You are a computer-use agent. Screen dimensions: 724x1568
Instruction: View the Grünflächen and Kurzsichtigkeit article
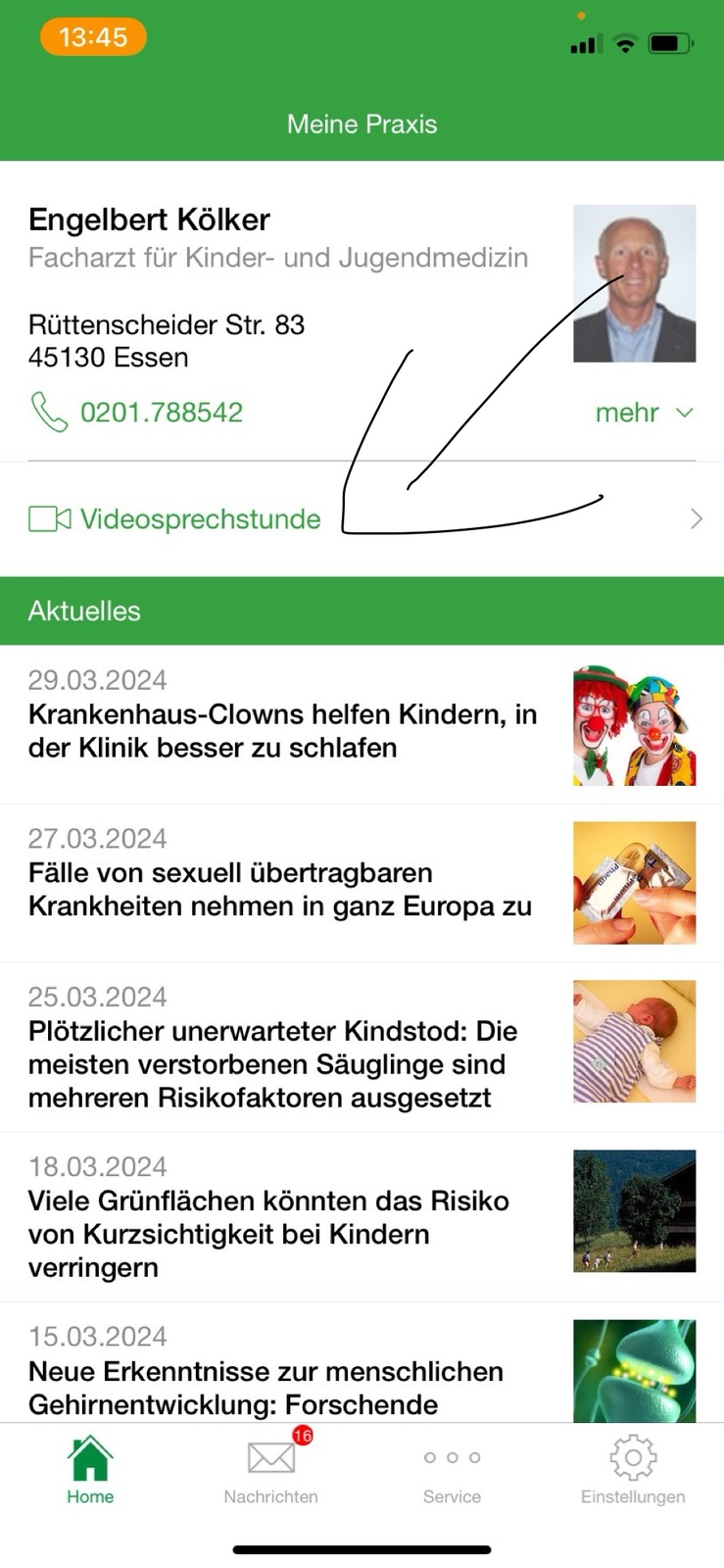(x=268, y=1233)
